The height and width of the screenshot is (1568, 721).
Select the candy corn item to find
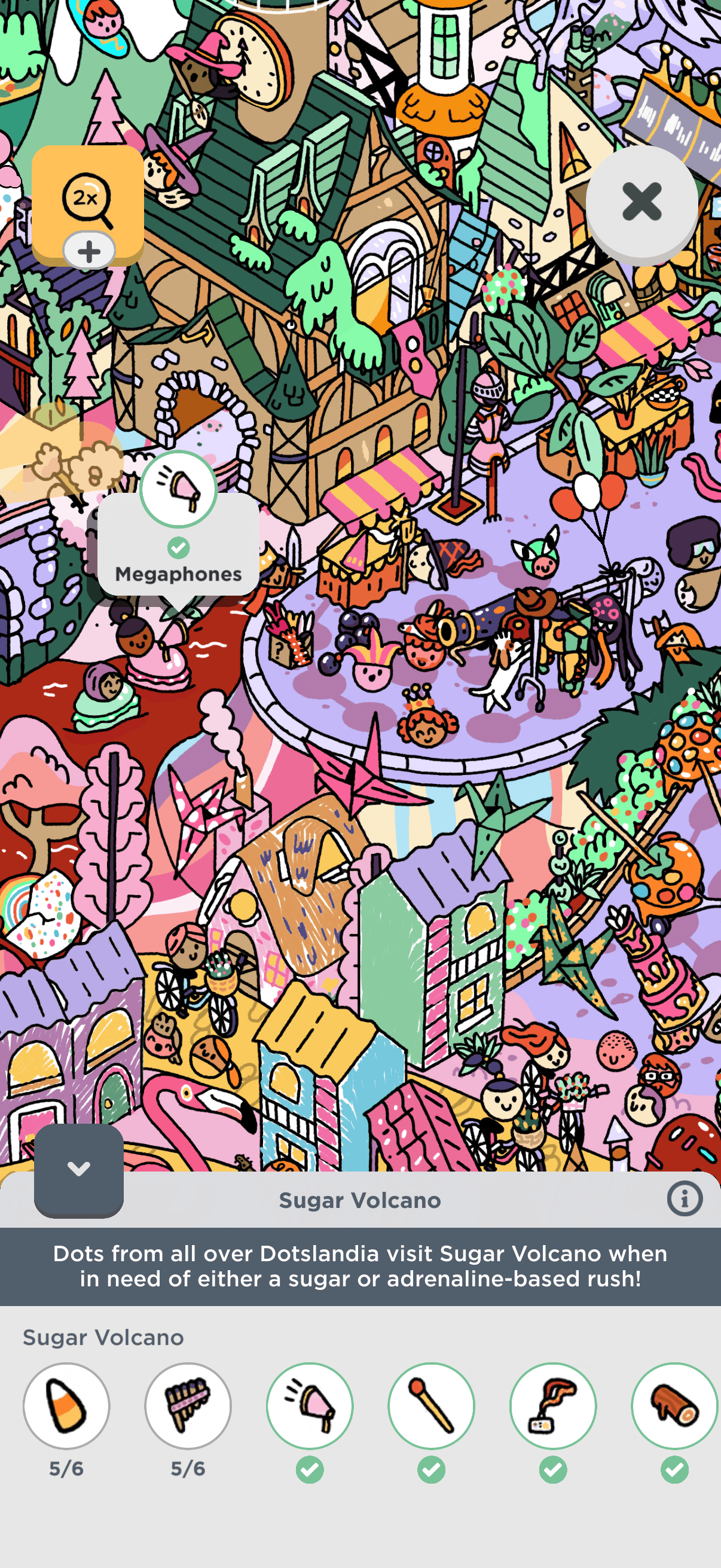point(66,1406)
